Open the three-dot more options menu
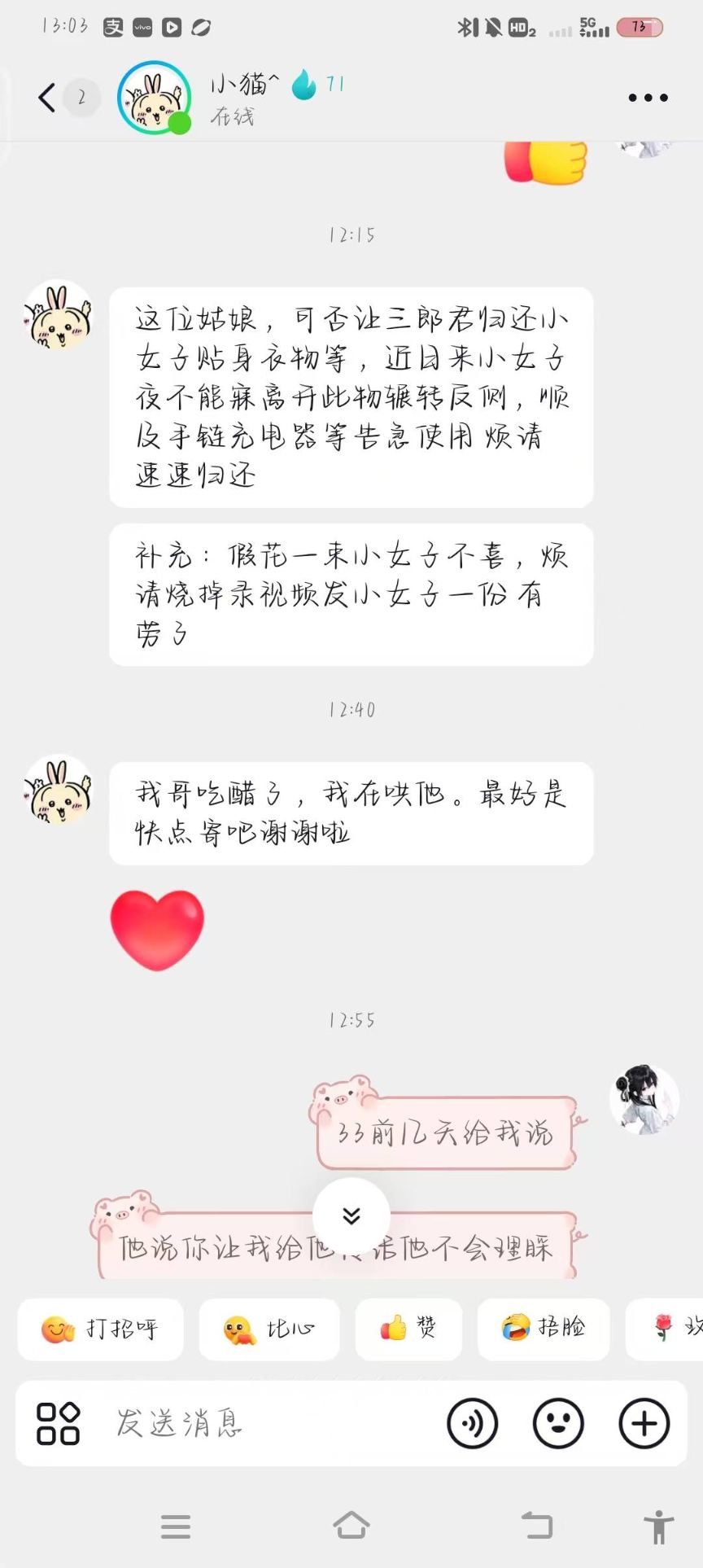Screen dimensions: 703x1568 tap(648, 98)
